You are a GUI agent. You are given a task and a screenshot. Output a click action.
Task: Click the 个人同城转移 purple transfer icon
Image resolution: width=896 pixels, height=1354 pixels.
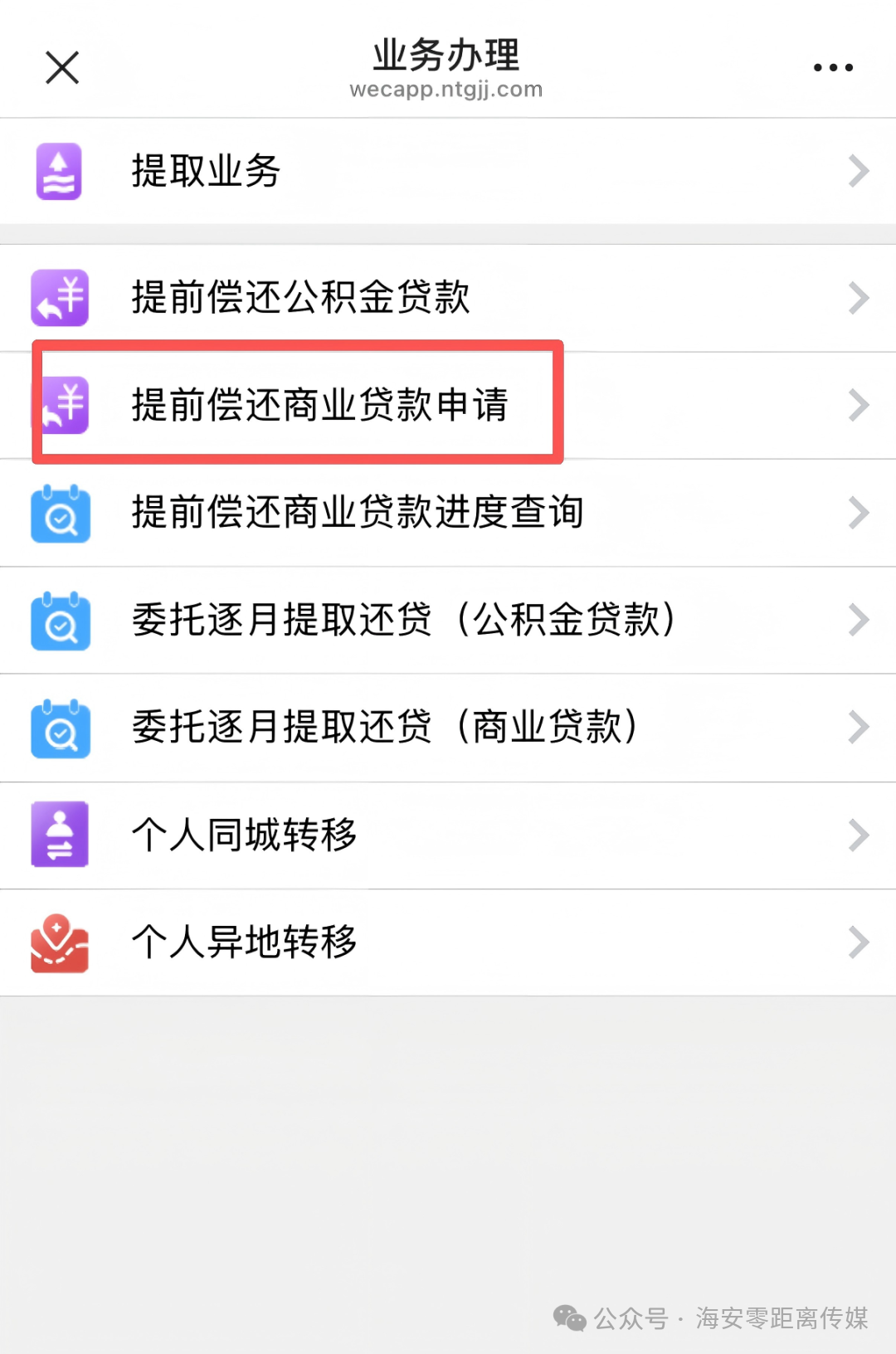[60, 835]
